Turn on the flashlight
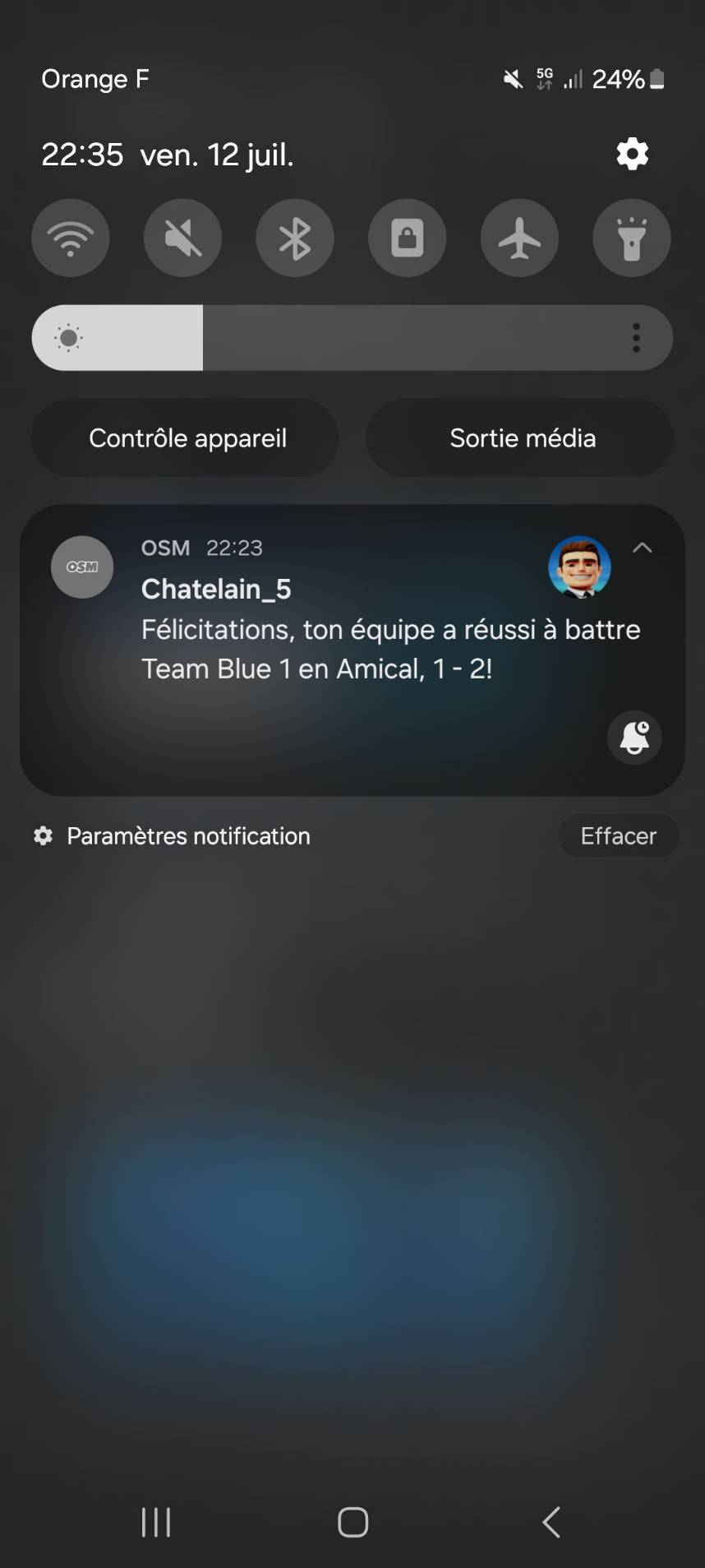This screenshot has width=705, height=1568. tap(631, 238)
